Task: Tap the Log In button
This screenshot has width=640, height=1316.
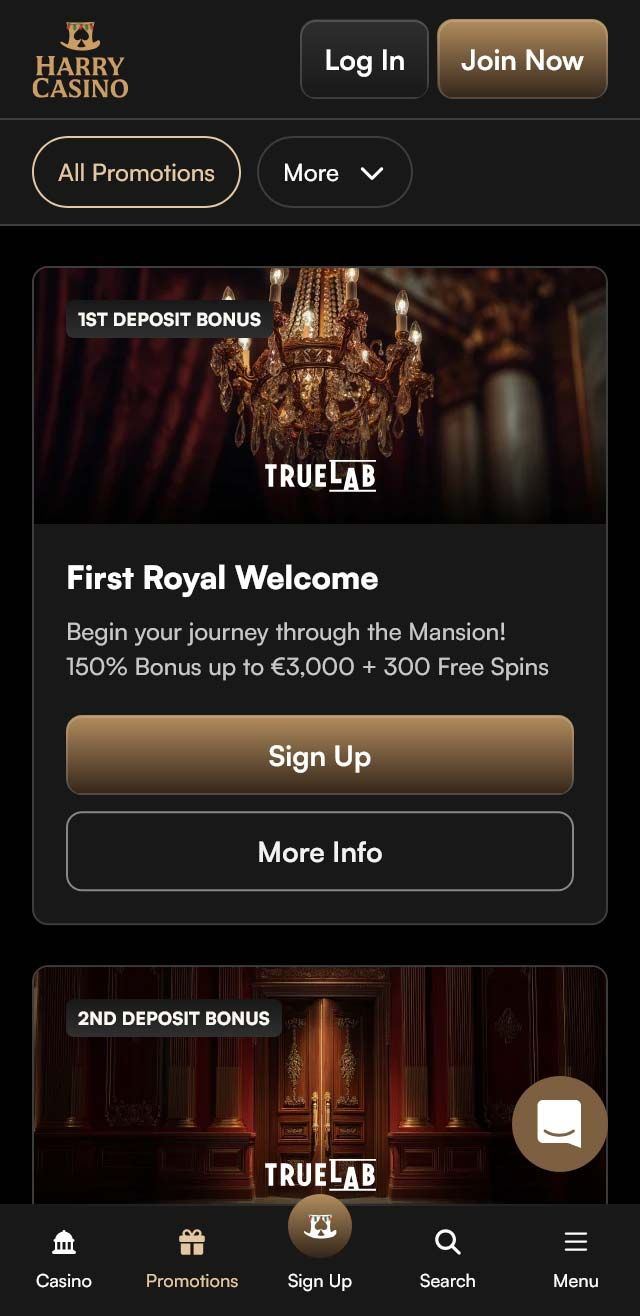Action: [364, 60]
